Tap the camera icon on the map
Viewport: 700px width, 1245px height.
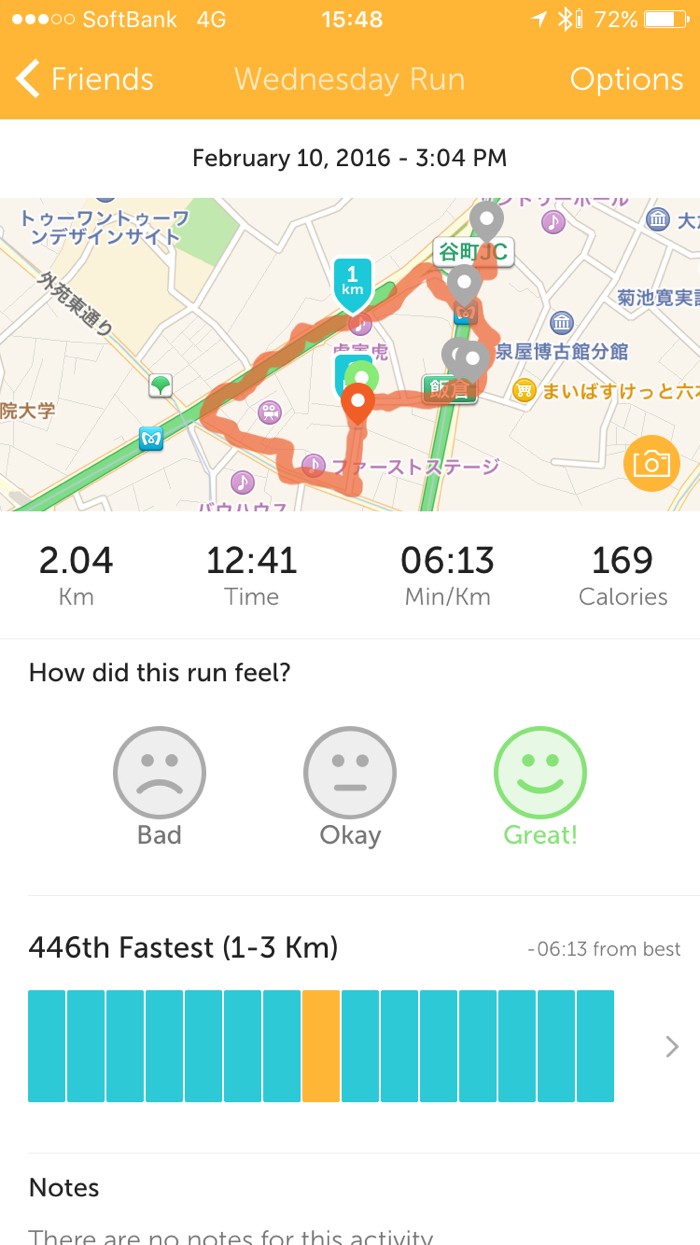[x=650, y=463]
